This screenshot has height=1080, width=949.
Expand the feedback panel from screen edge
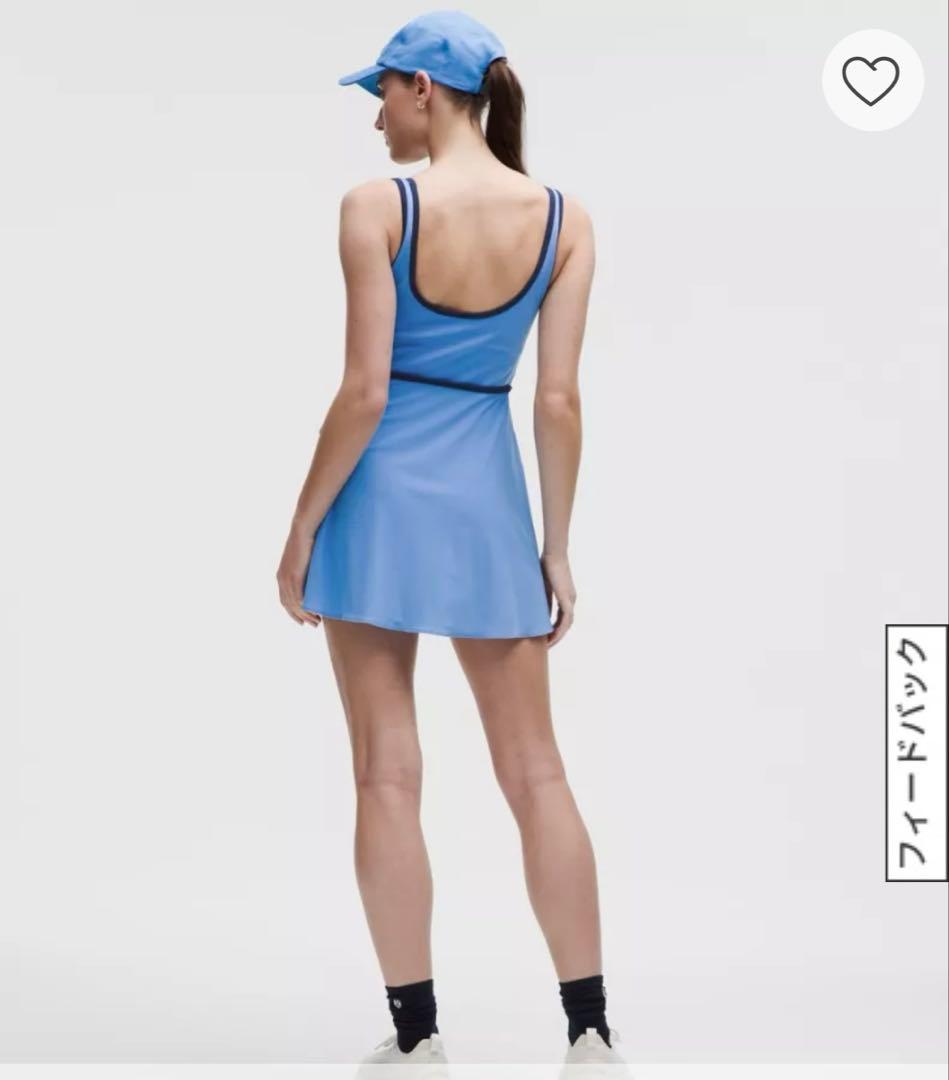point(915,752)
